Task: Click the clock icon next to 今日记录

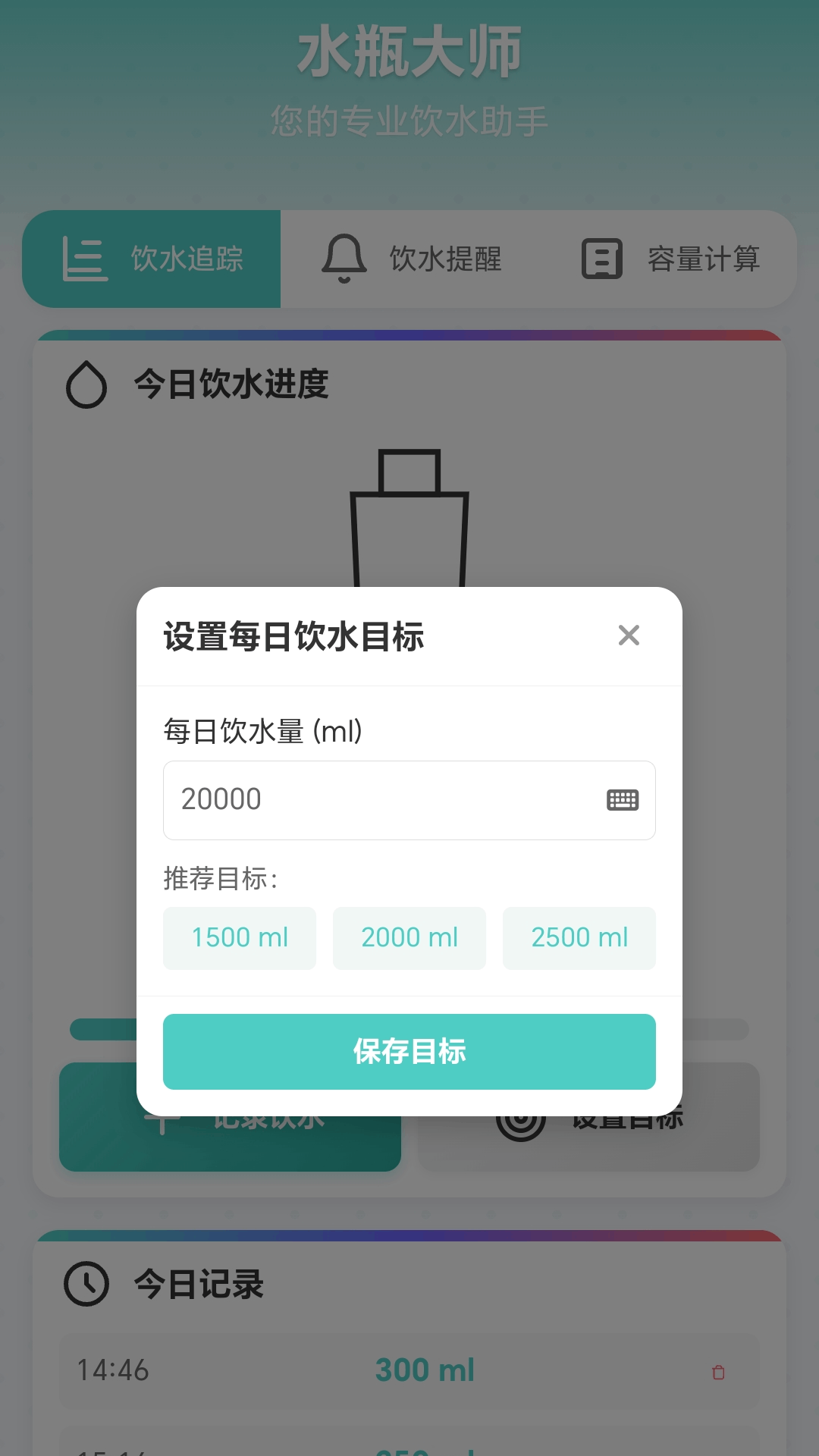Action: [86, 1284]
